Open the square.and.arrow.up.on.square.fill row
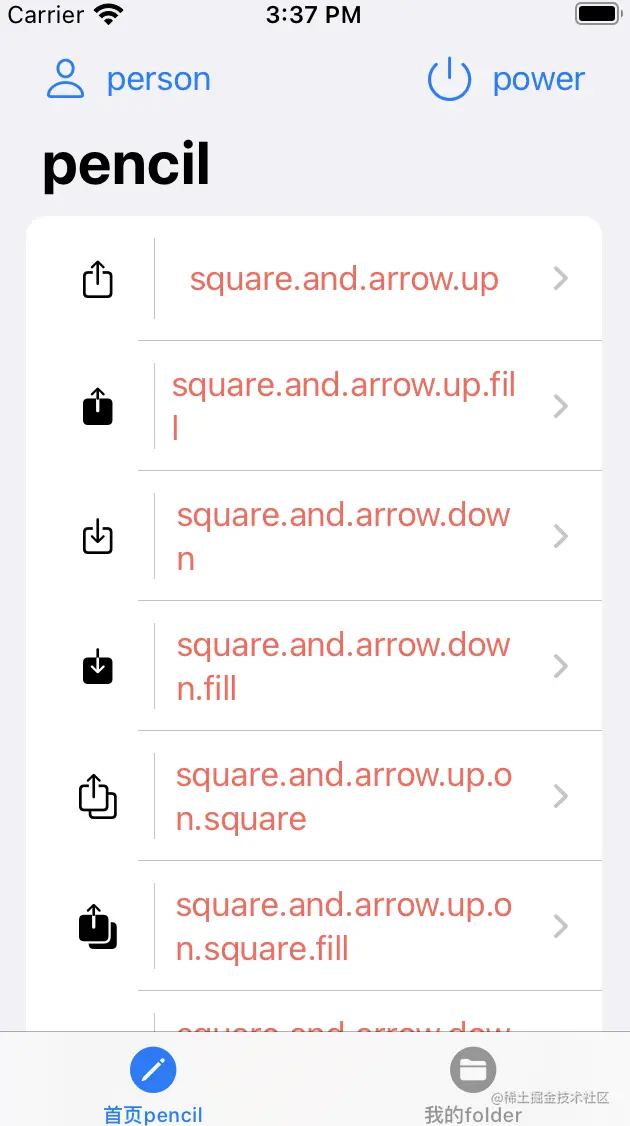This screenshot has width=630, height=1126. pos(344,926)
